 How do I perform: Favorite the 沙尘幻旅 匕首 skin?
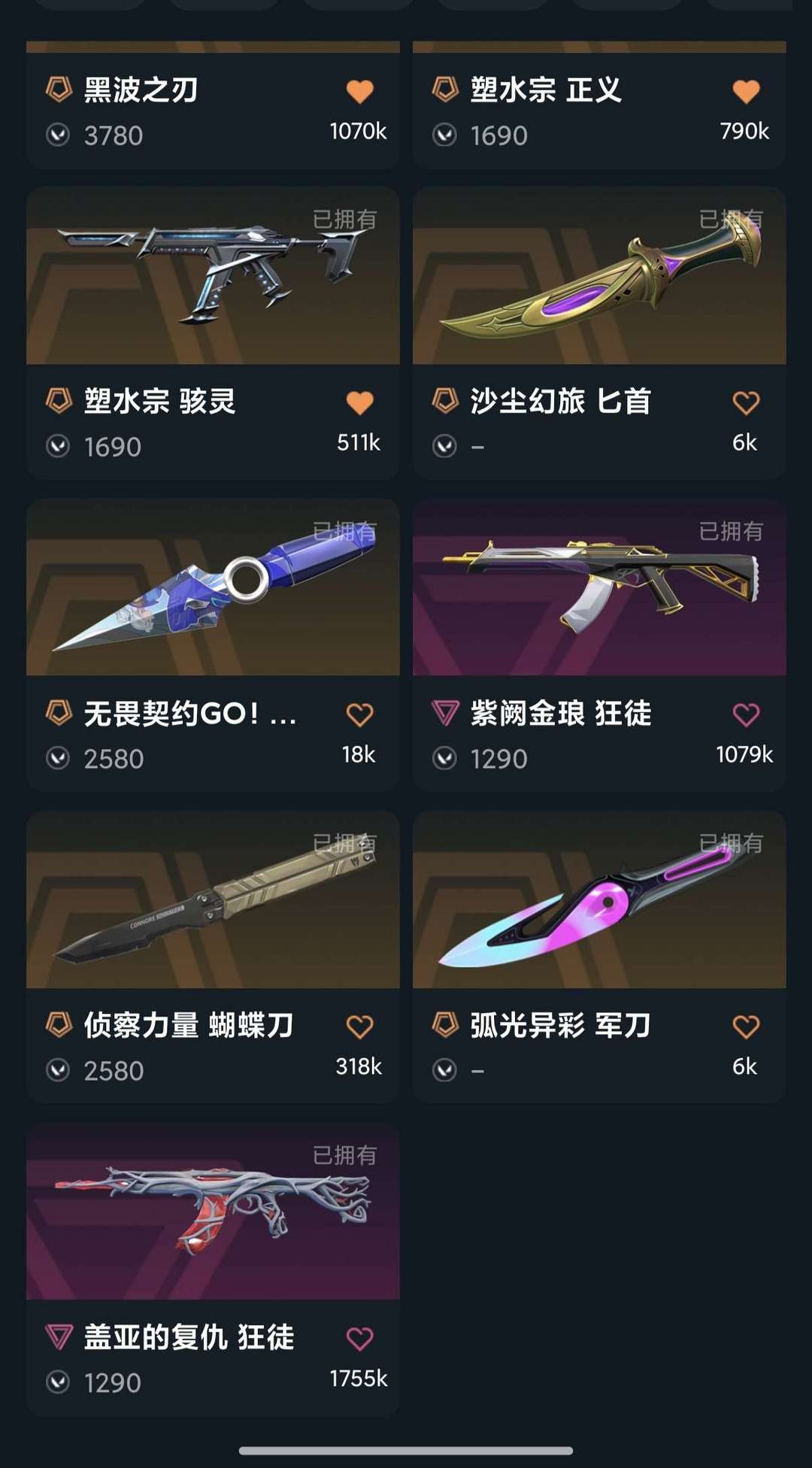pyautogui.click(x=746, y=403)
